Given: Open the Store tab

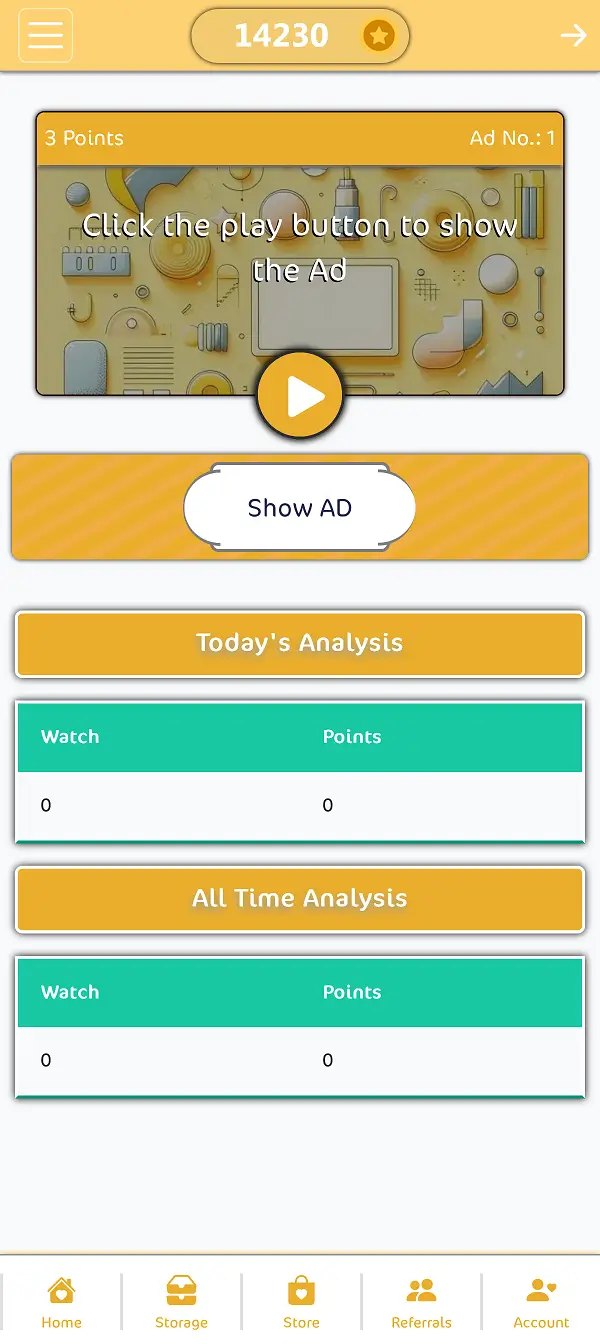Looking at the screenshot, I should point(301,1302).
